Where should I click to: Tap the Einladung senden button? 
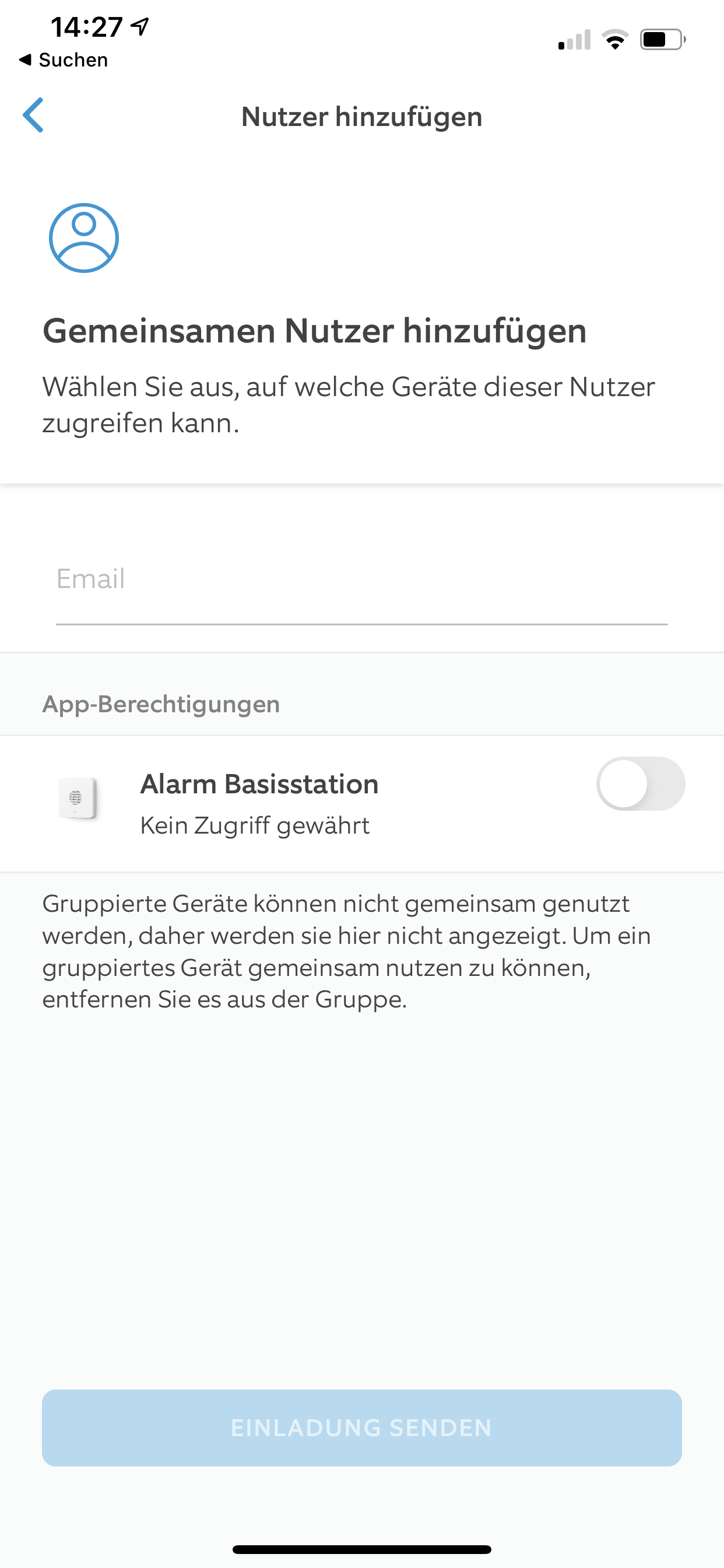click(361, 1427)
